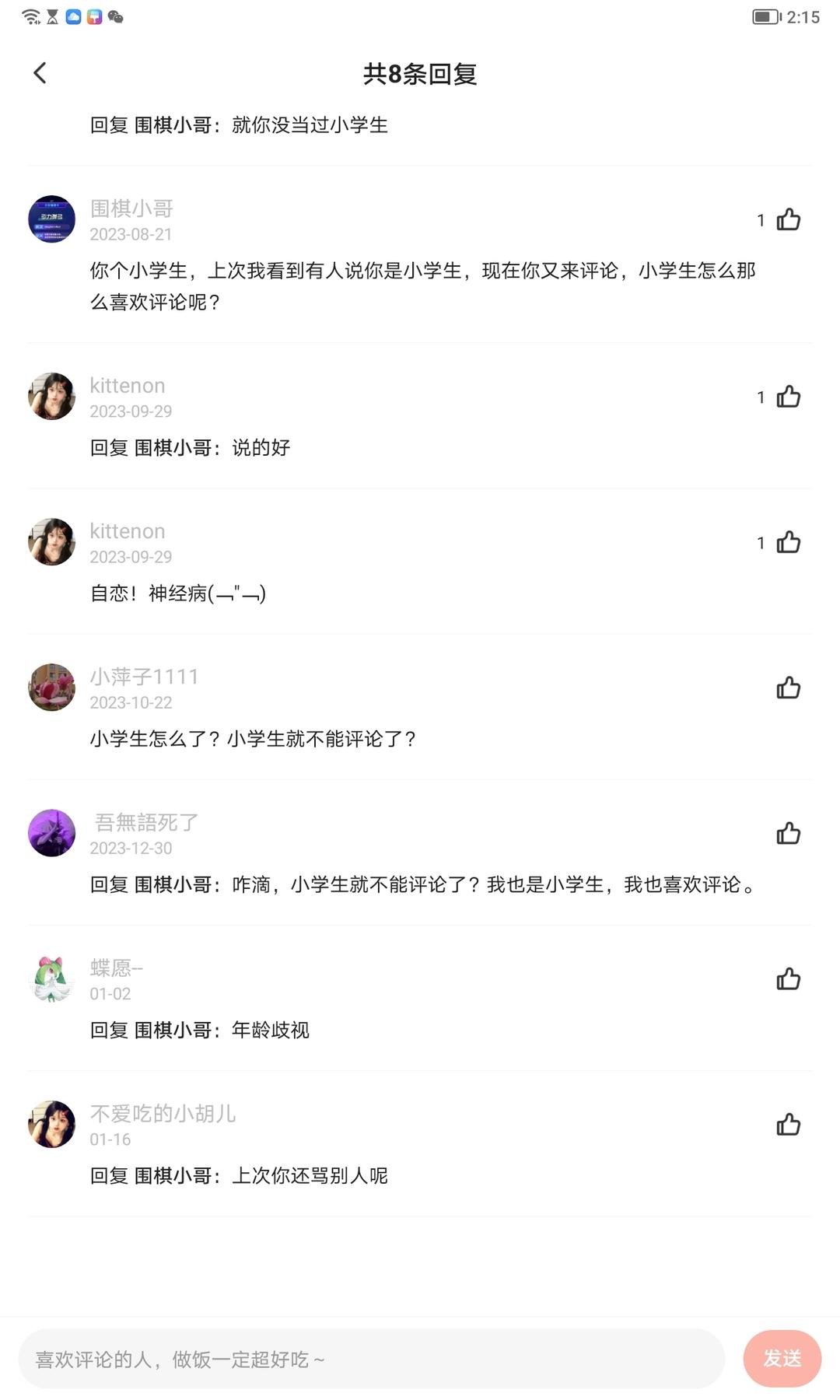Open 蝶愿--'s profile via avatar
This screenshot has width=840, height=1400.
(51, 979)
